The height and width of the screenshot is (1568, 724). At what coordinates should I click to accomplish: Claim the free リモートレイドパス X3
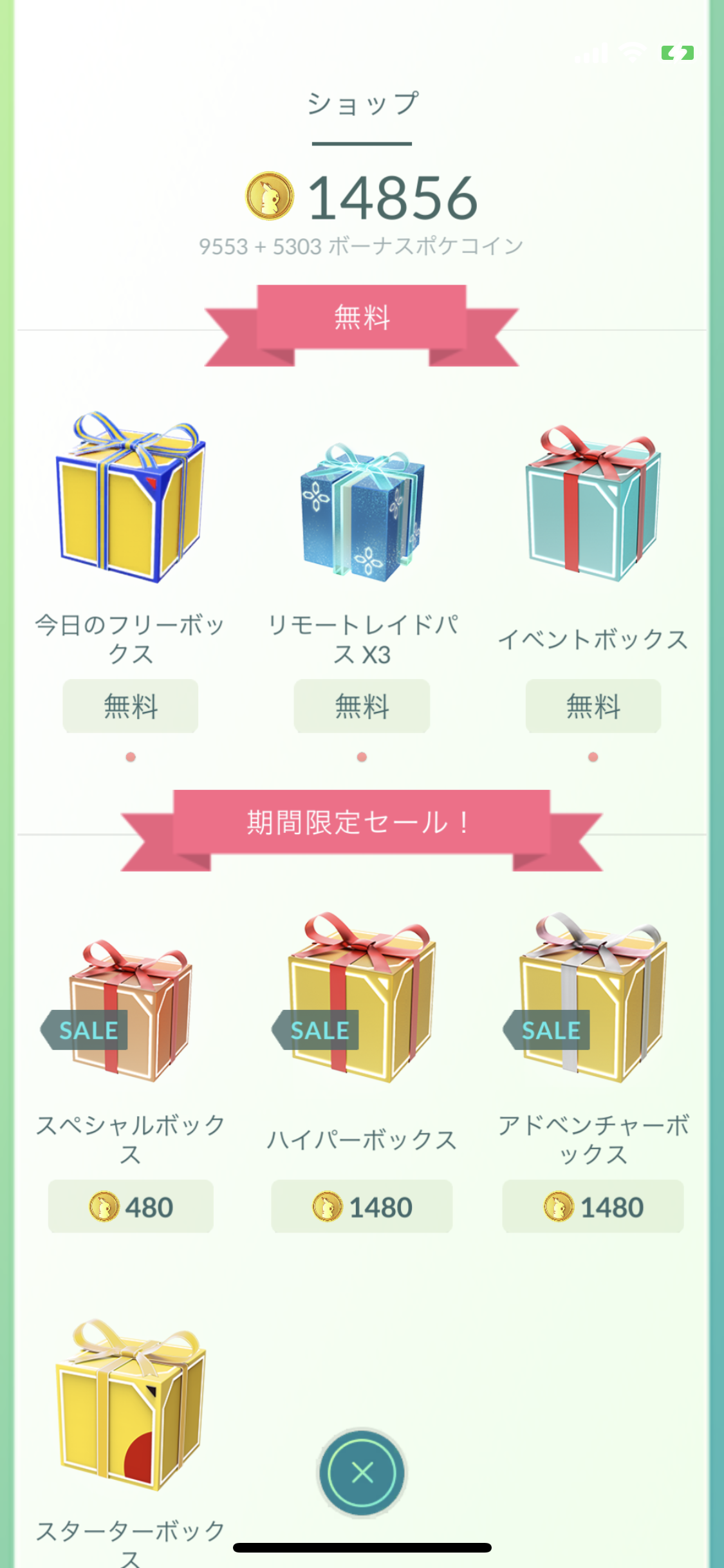tap(362, 706)
